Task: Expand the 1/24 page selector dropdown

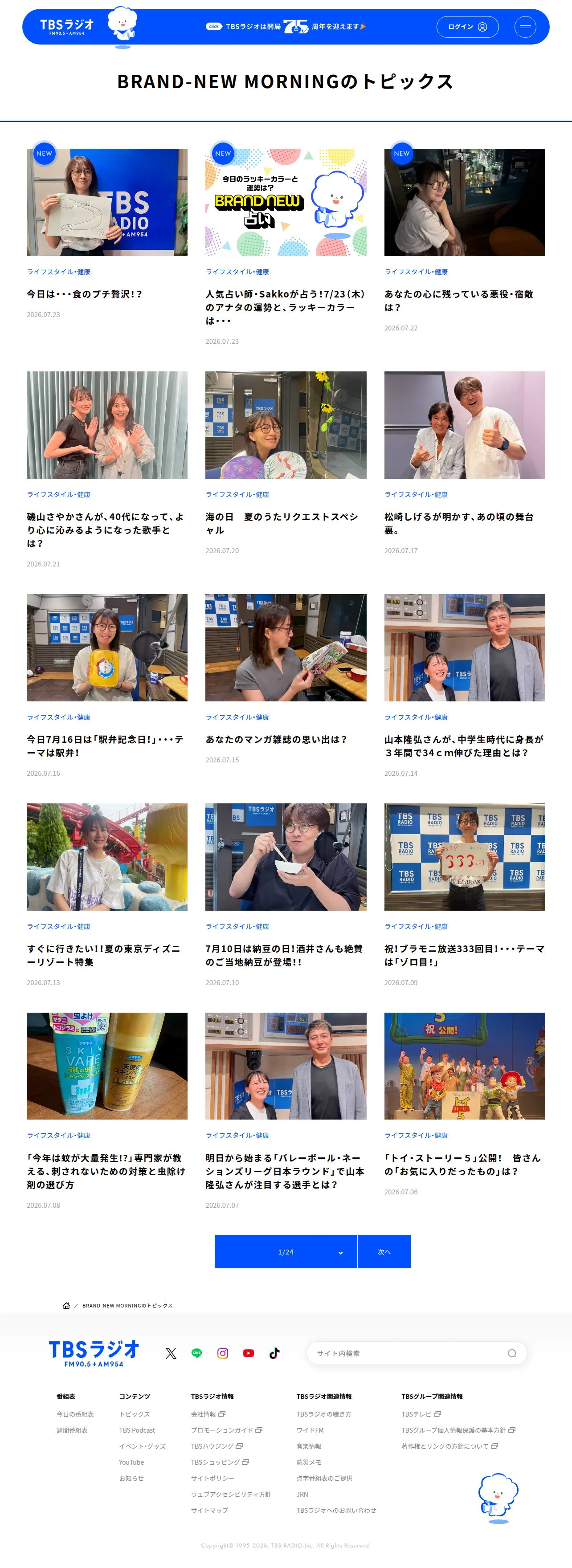Action: tap(286, 1252)
